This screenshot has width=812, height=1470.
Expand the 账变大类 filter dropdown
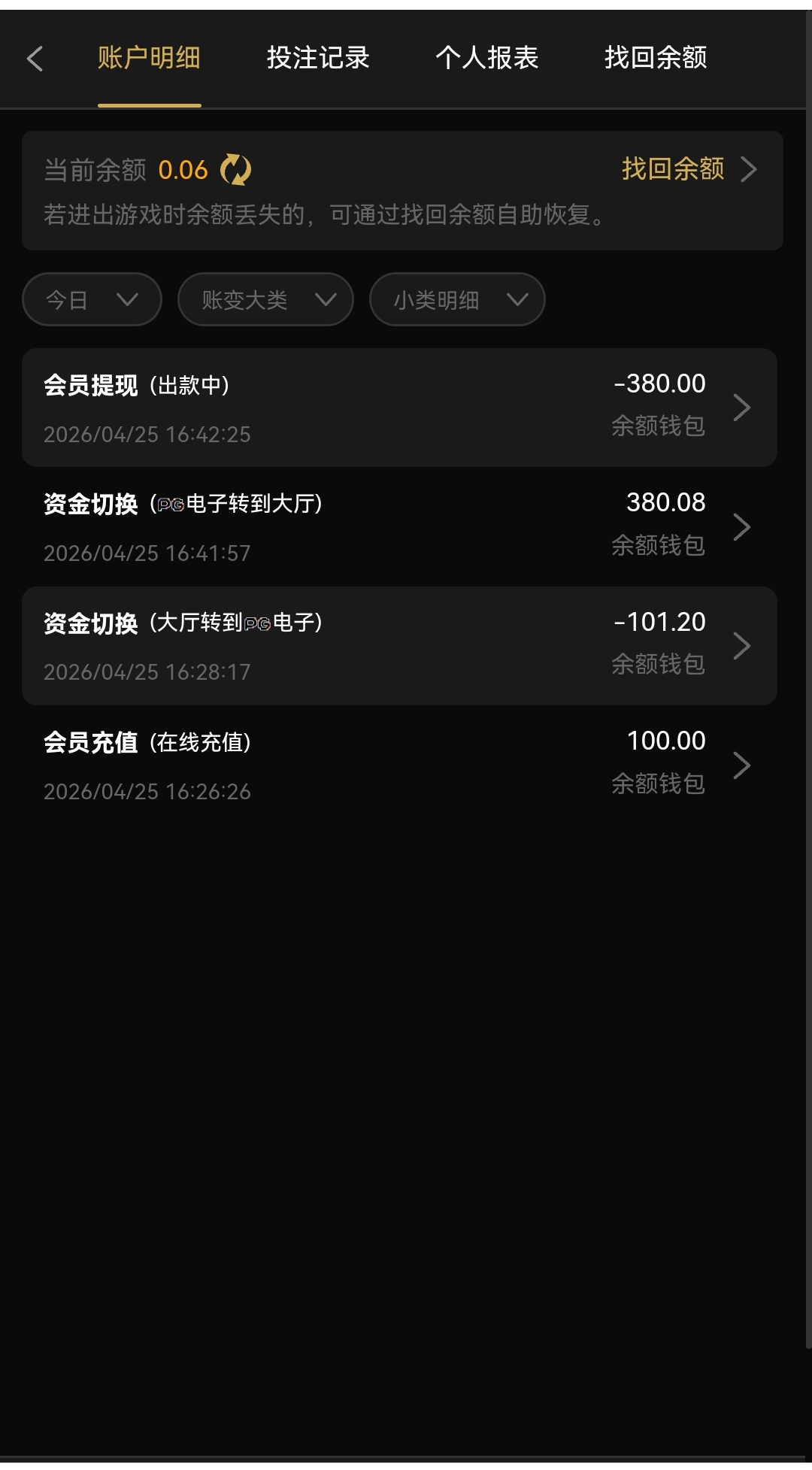(265, 299)
